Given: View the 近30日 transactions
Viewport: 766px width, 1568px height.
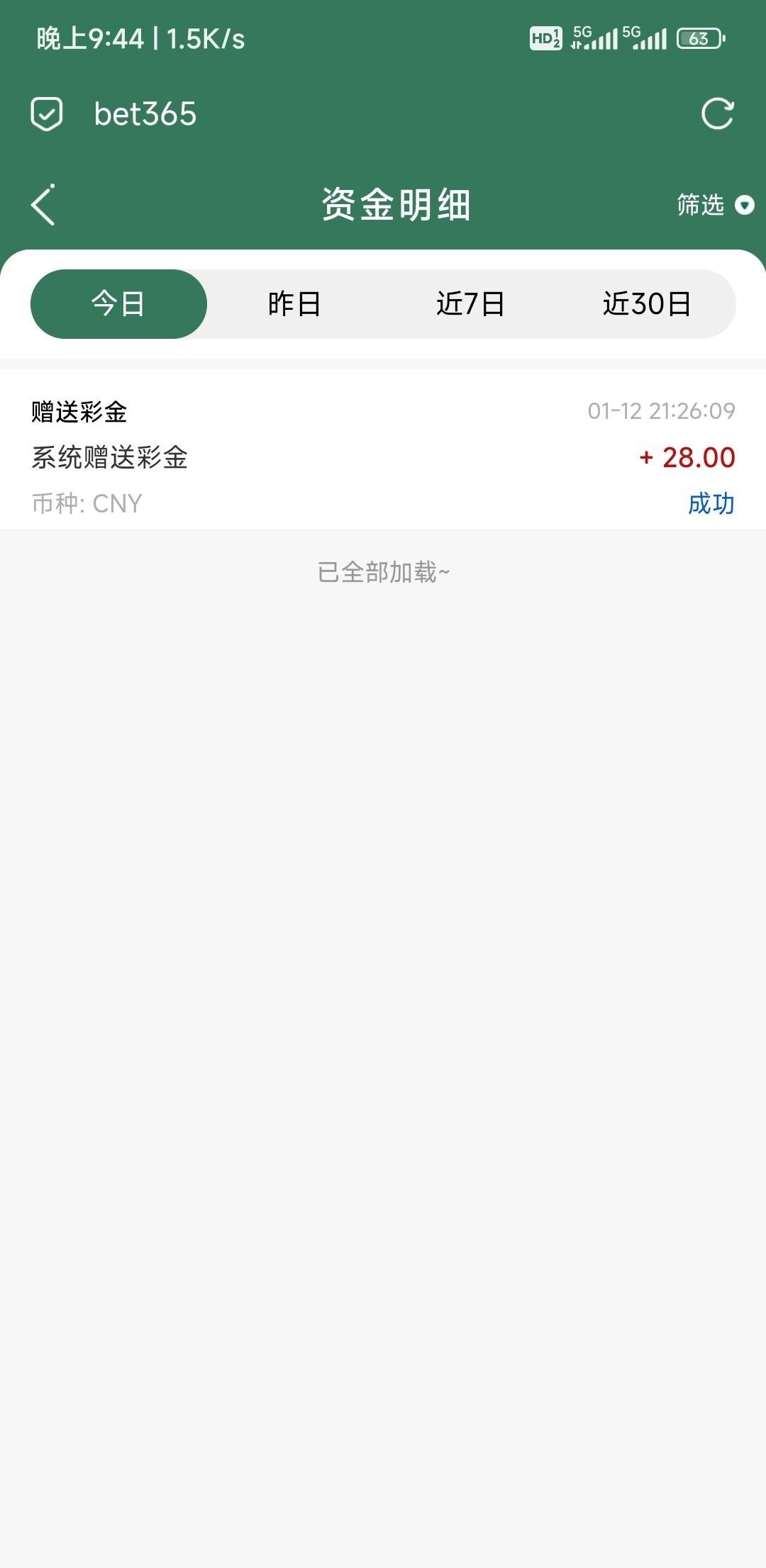Looking at the screenshot, I should tap(647, 304).
